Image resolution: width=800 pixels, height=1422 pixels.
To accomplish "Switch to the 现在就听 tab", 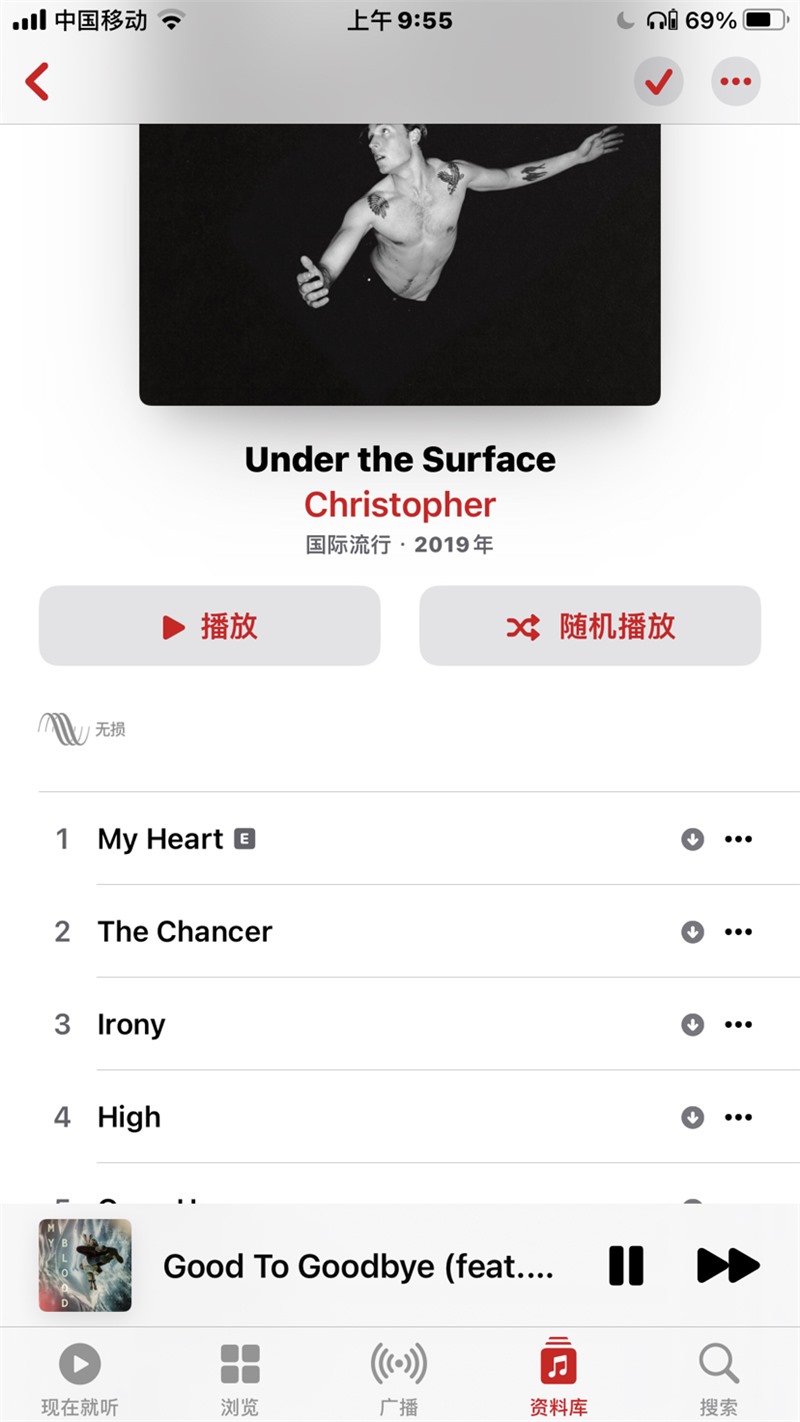I will [x=80, y=1378].
